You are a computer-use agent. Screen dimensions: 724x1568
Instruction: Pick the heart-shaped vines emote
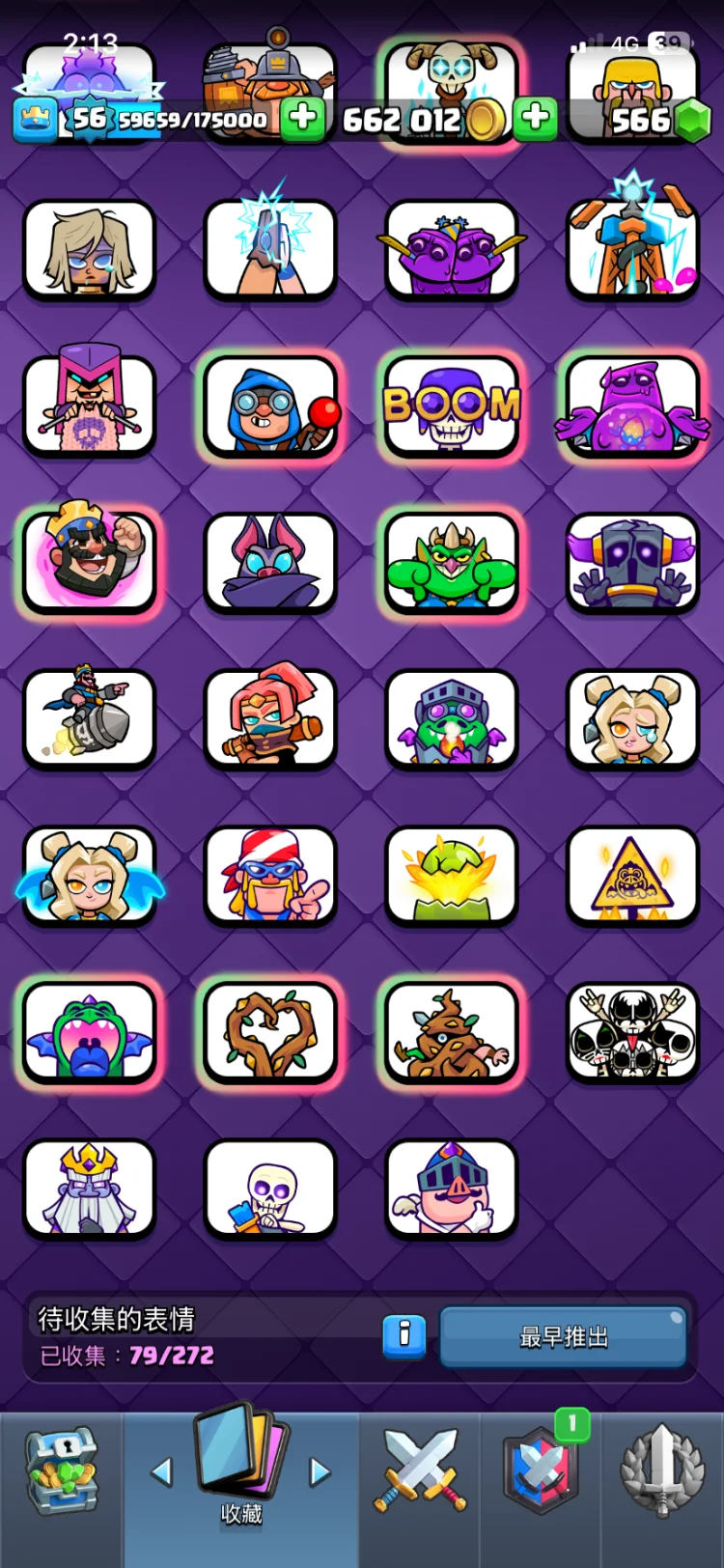click(x=270, y=1032)
